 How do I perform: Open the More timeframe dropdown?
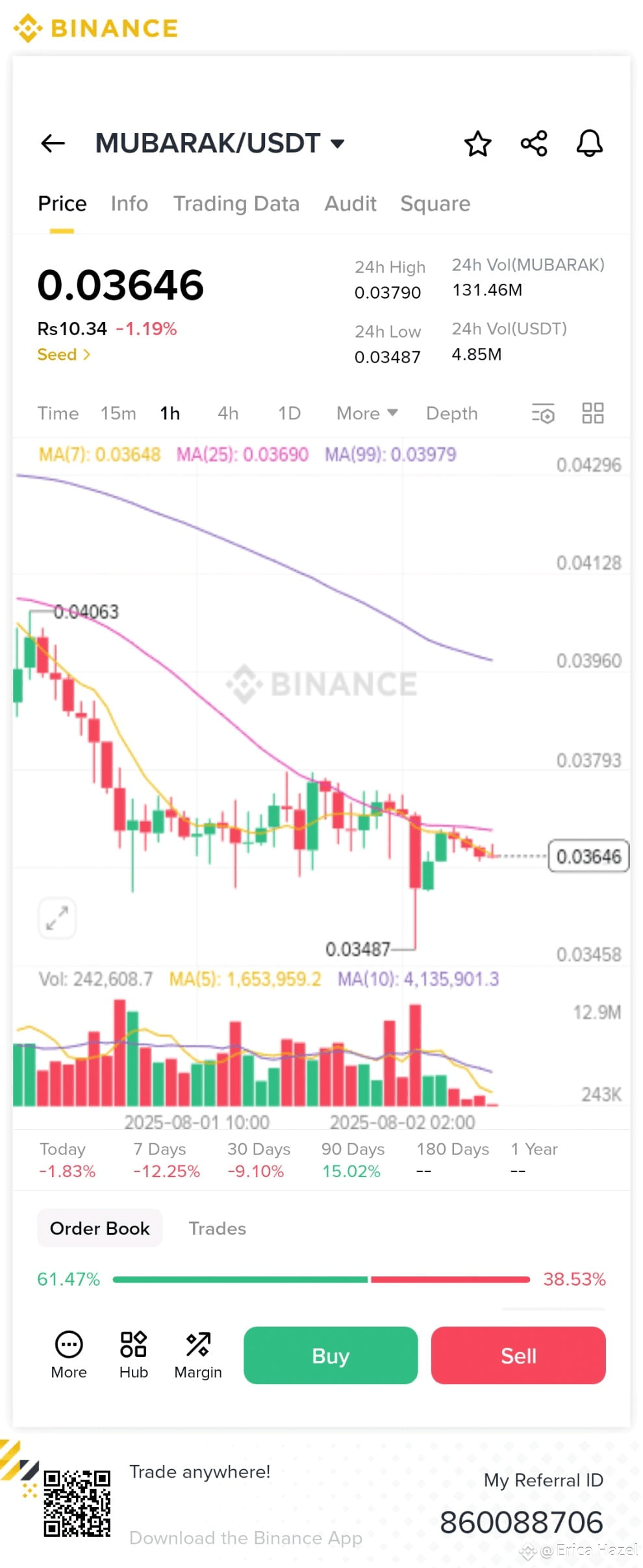point(366,413)
